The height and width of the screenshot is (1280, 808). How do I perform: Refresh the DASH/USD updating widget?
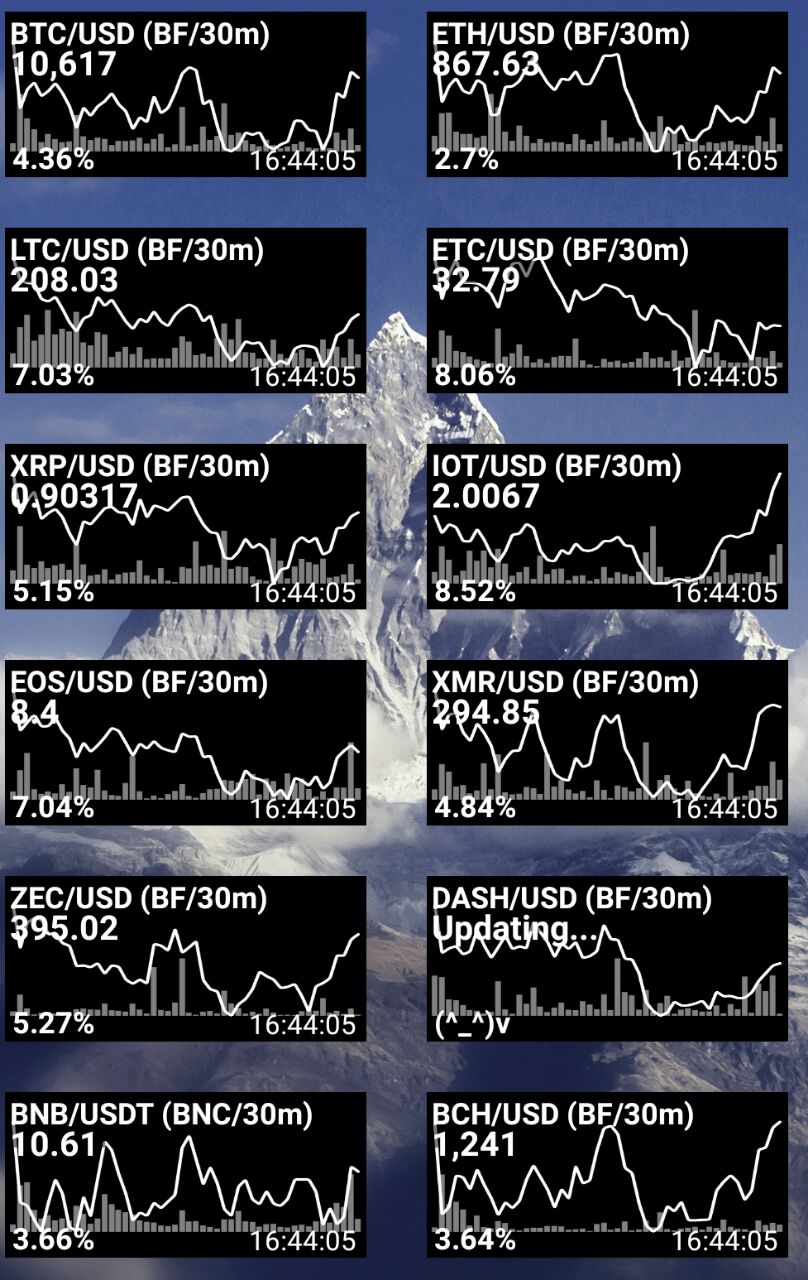tap(607, 958)
